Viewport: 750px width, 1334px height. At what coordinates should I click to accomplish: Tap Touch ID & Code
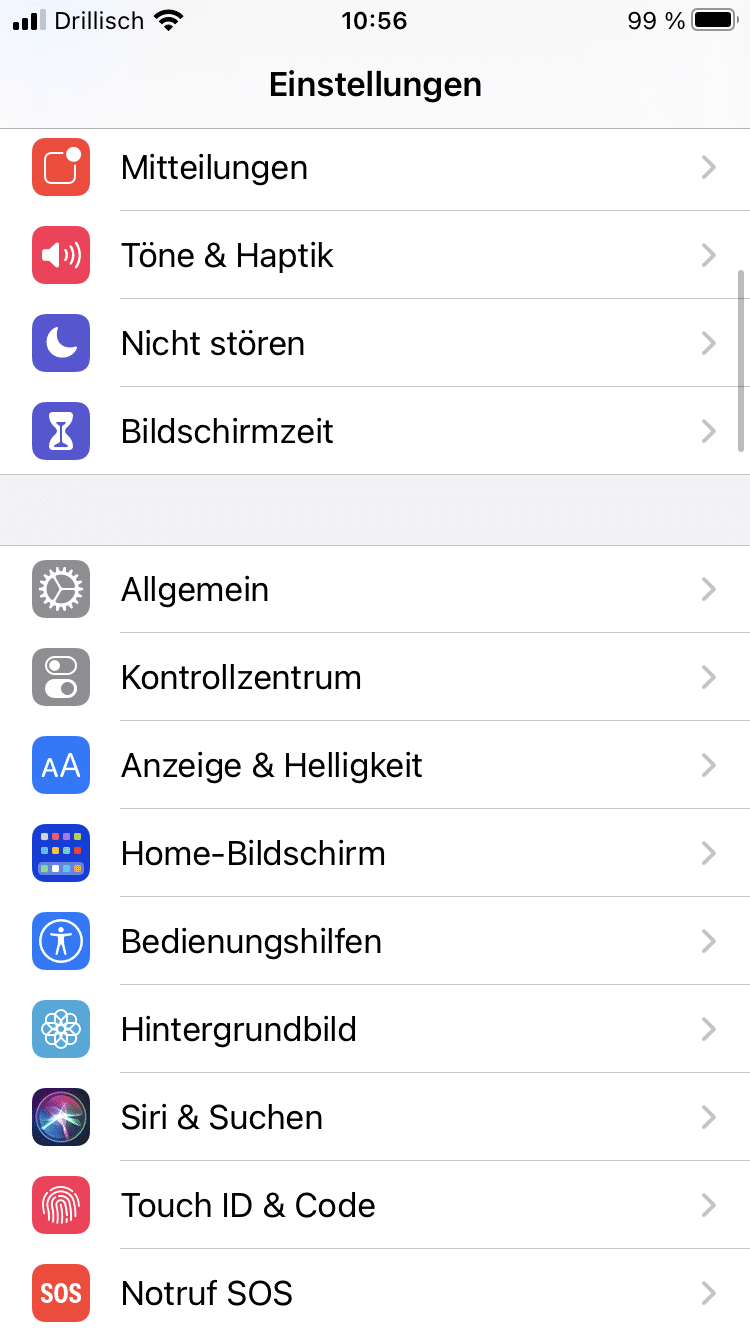pos(375,1206)
